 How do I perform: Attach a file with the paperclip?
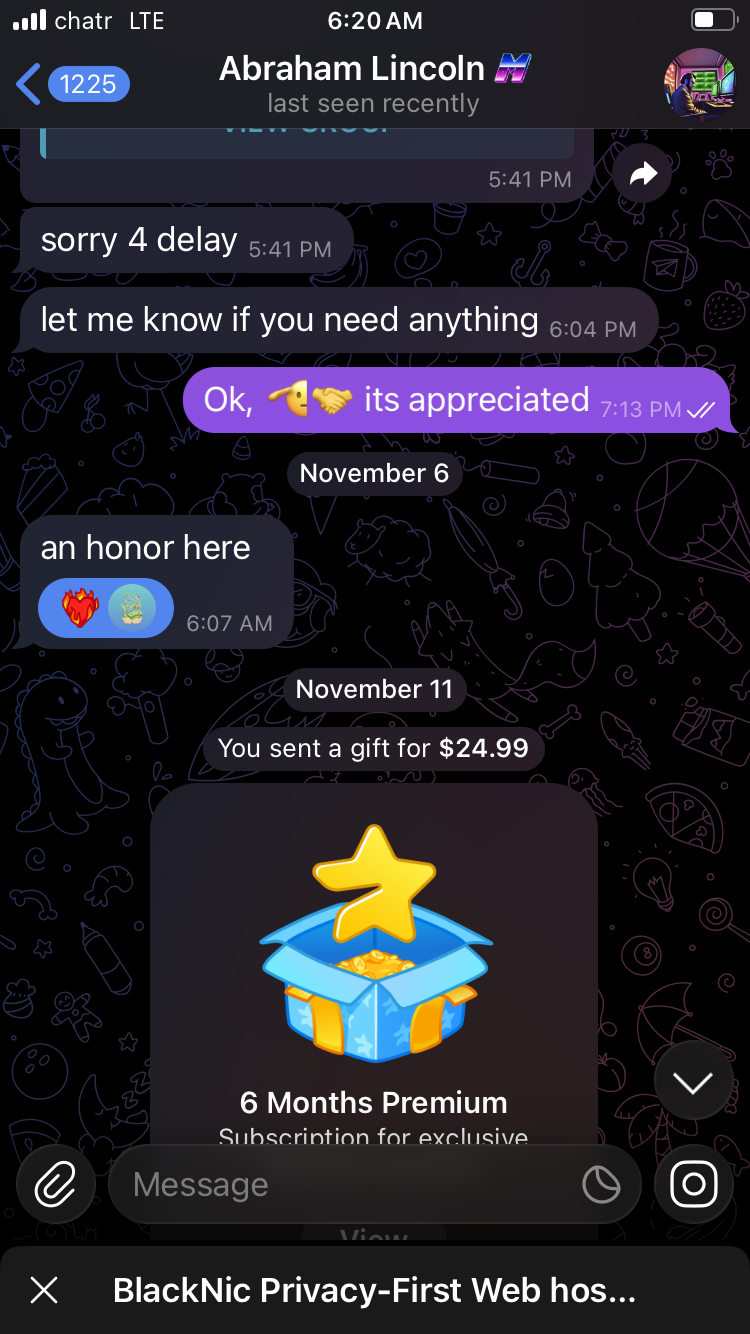(x=56, y=1185)
